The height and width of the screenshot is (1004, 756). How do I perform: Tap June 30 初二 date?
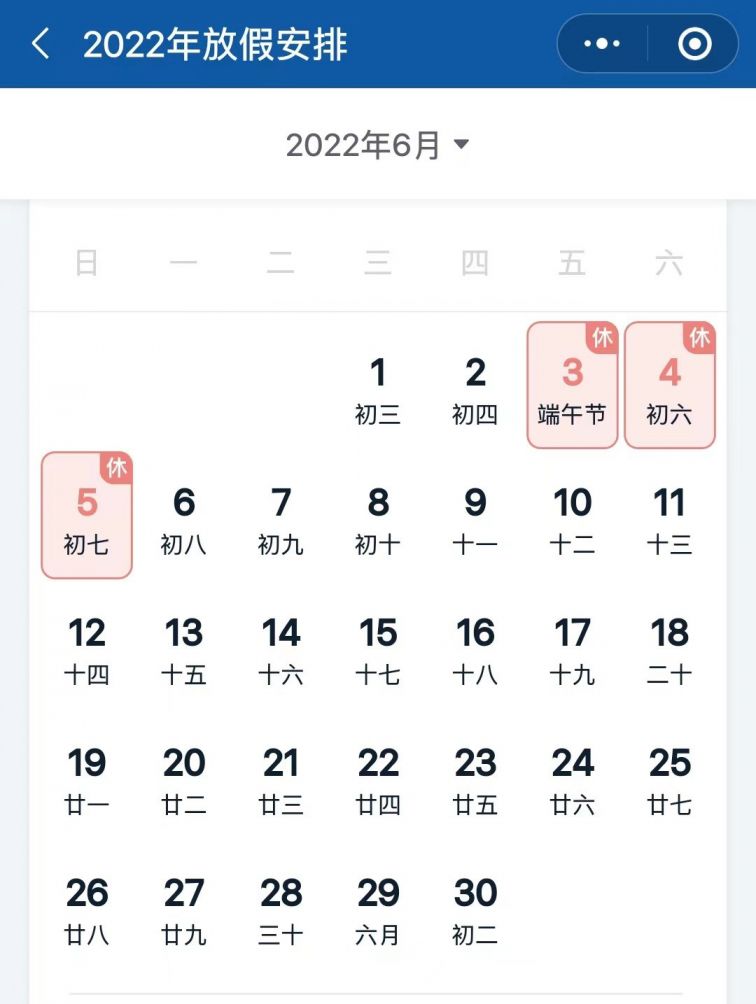tap(475, 906)
